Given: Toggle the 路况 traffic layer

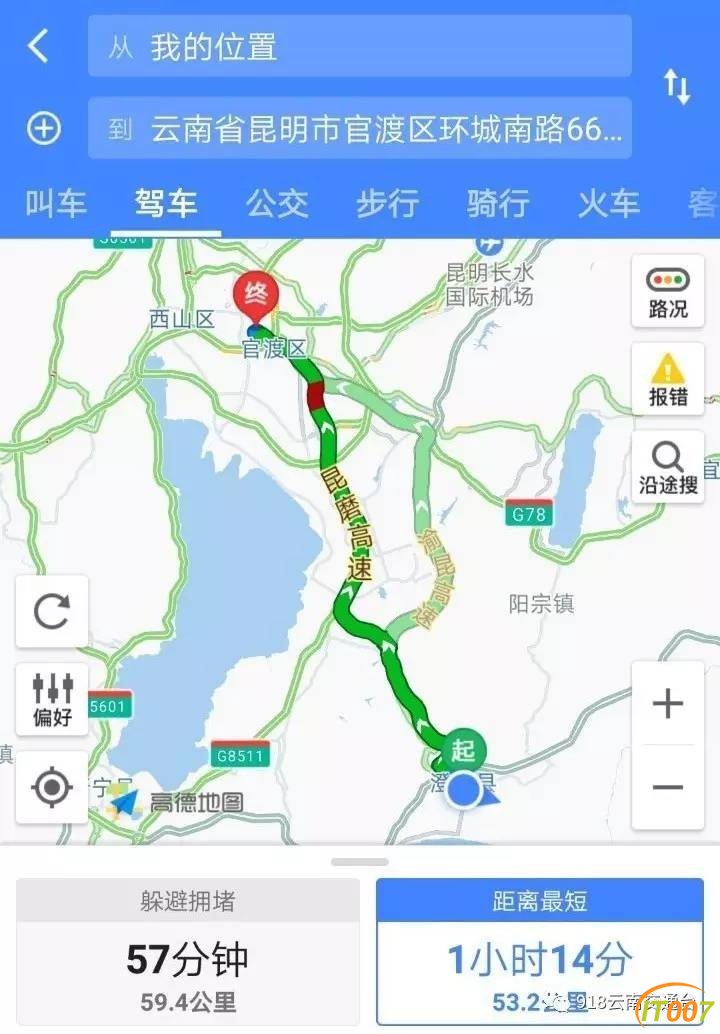Looking at the screenshot, I should click(668, 292).
